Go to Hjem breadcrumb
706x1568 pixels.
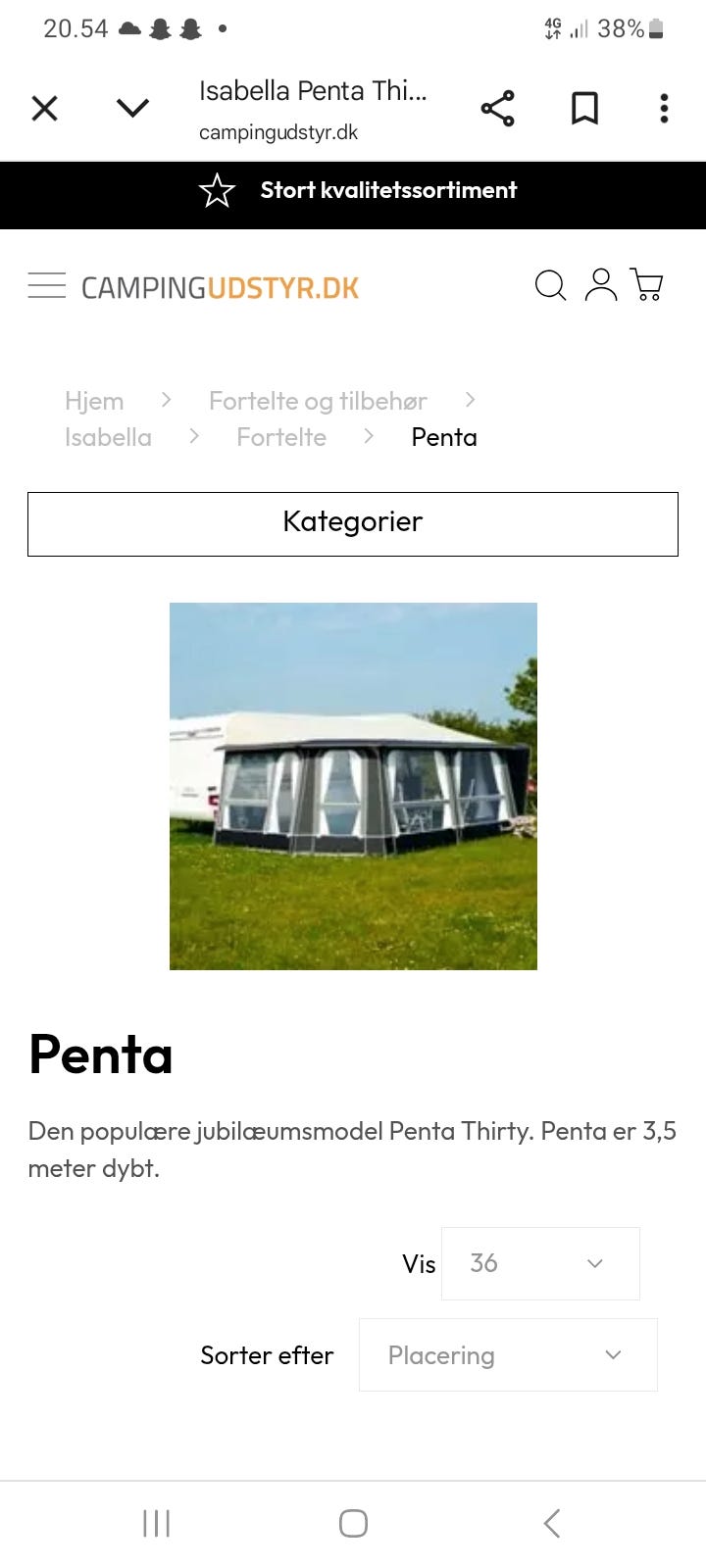[x=94, y=401]
